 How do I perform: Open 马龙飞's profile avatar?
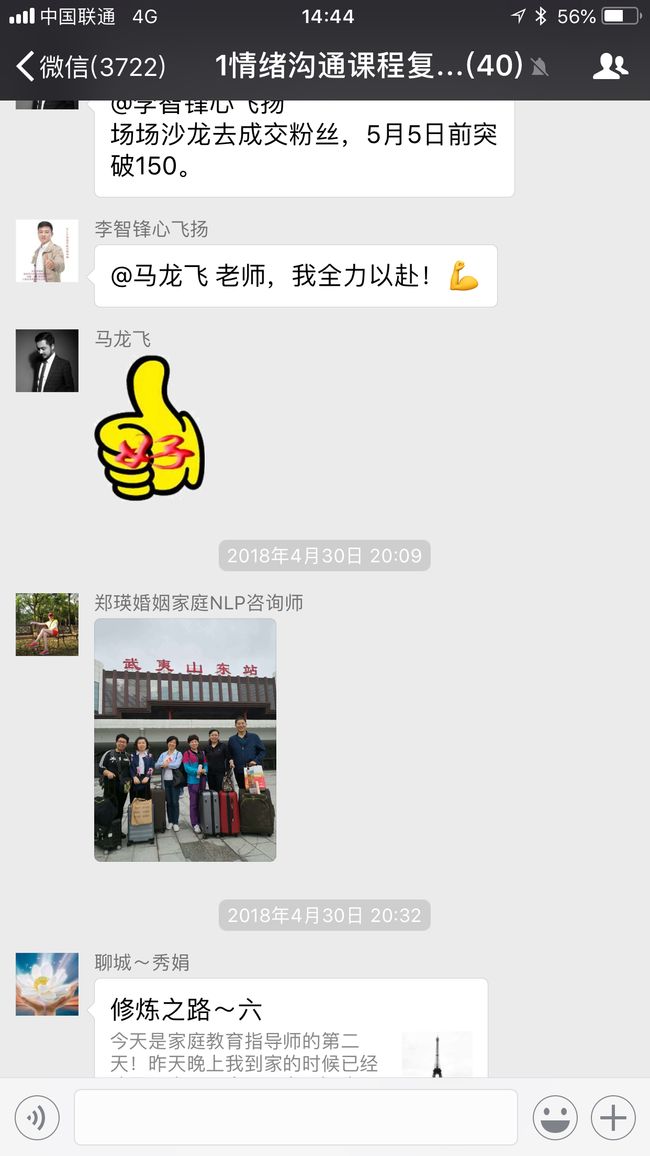(x=47, y=361)
